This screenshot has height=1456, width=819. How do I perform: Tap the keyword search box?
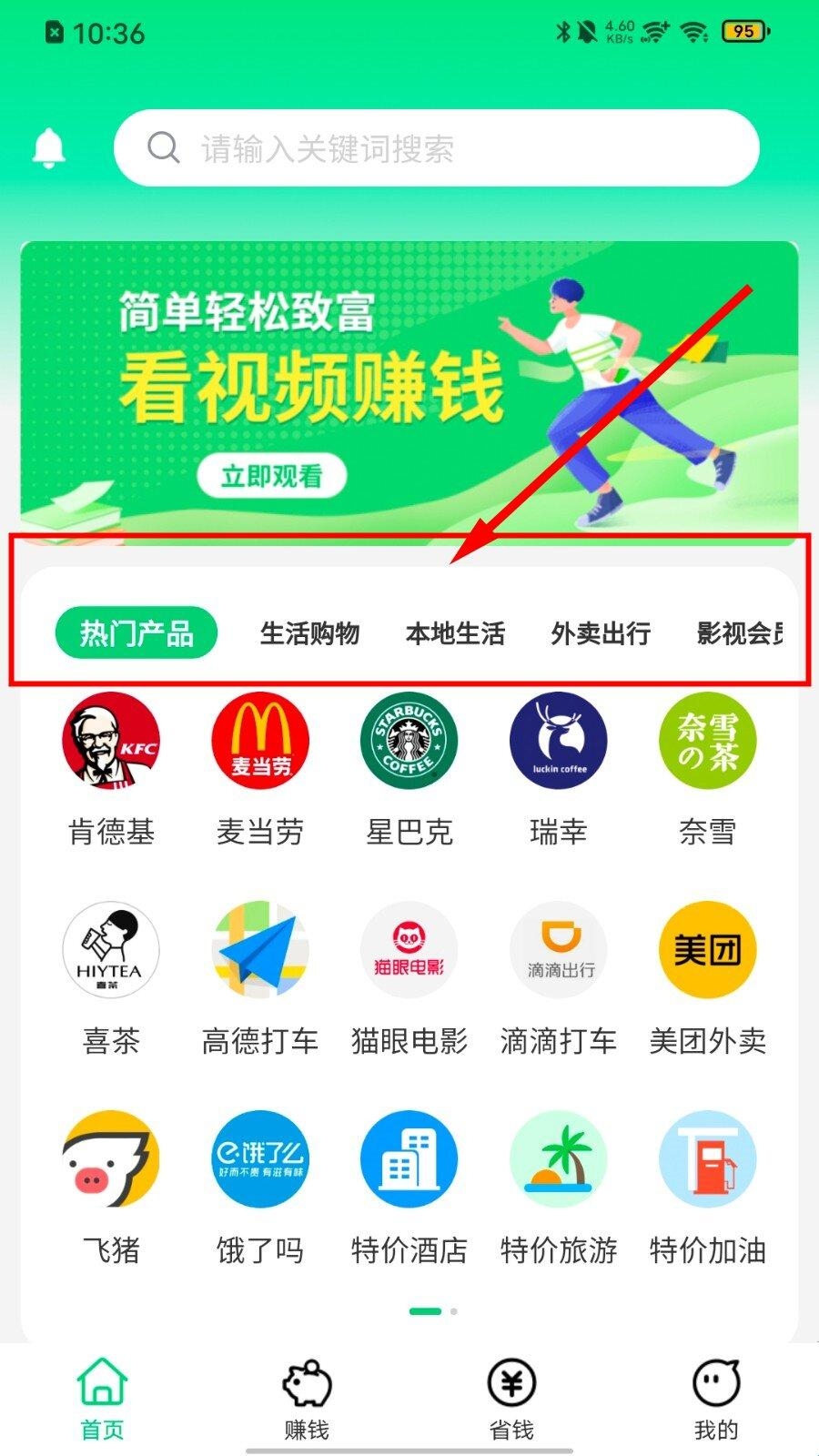pyautogui.click(x=437, y=148)
